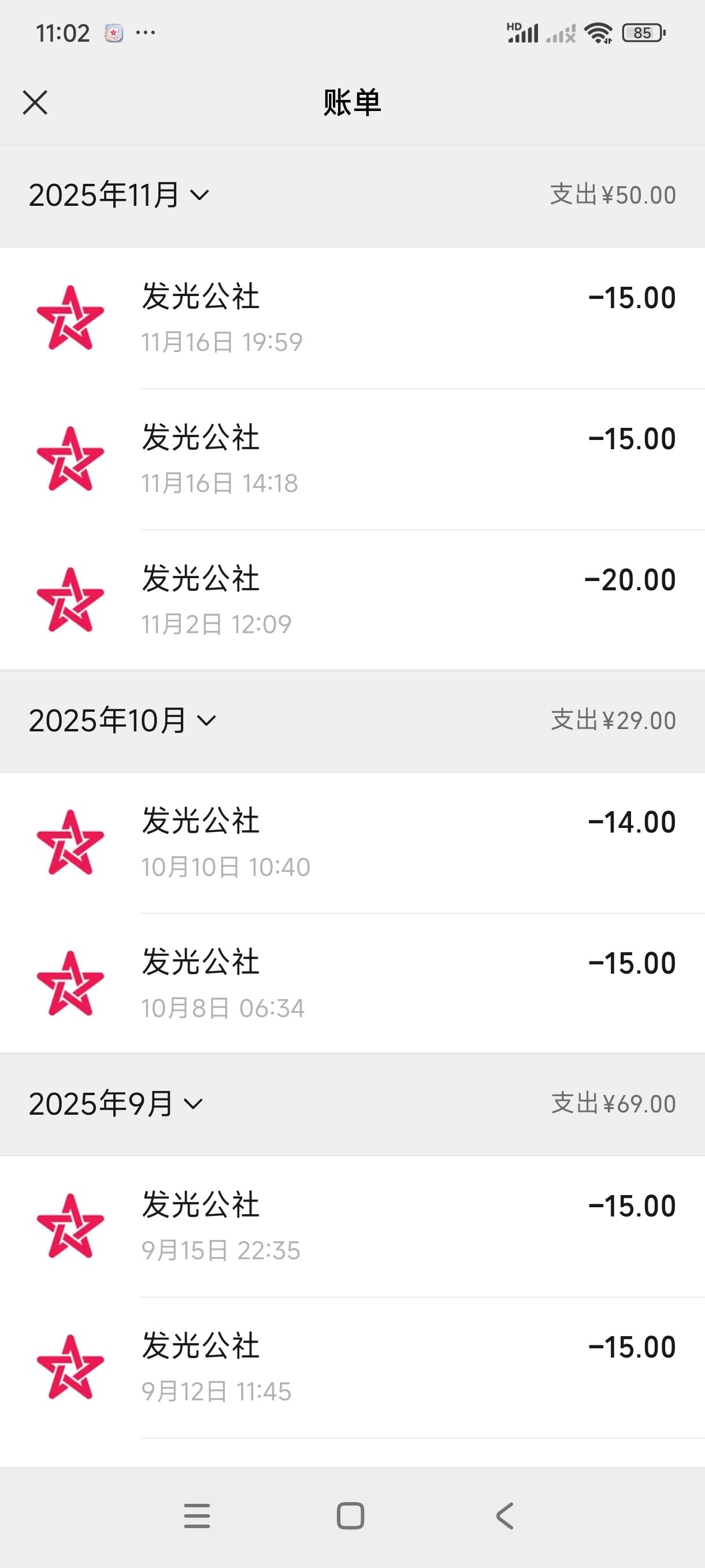Viewport: 705px width, 1568px height.
Task: Close the 账单 bill page
Action: click(x=35, y=102)
